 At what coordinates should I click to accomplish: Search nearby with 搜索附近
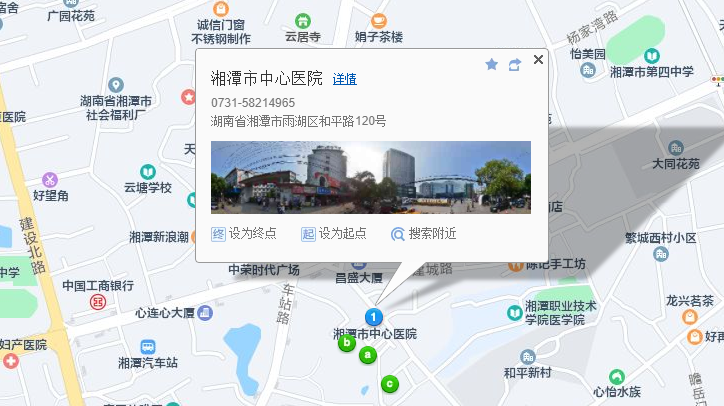click(423, 234)
